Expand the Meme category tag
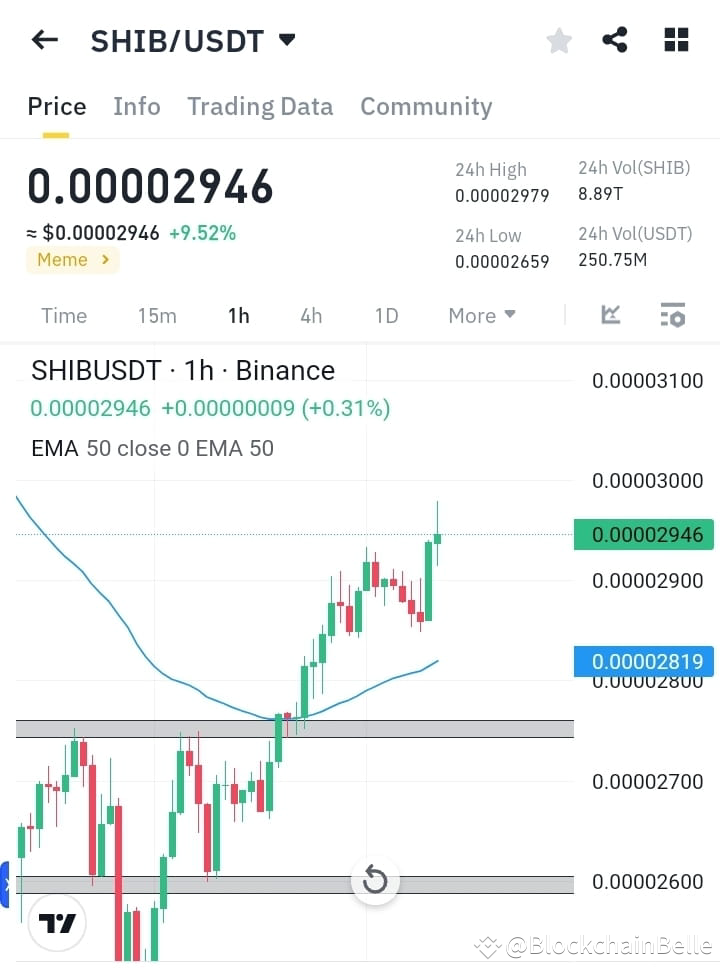720x968 pixels. (x=72, y=260)
